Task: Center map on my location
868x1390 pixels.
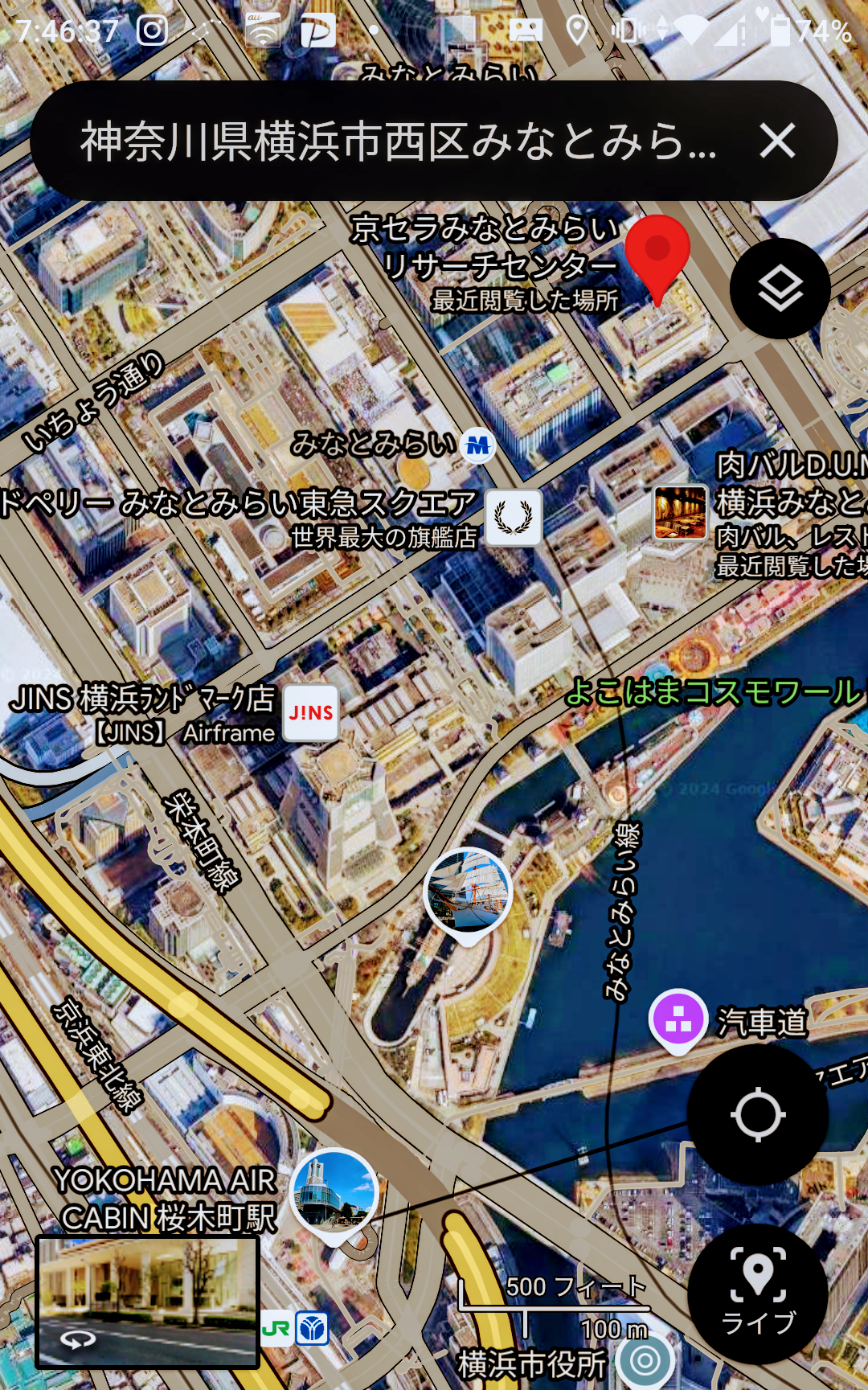Action: coord(758,1114)
